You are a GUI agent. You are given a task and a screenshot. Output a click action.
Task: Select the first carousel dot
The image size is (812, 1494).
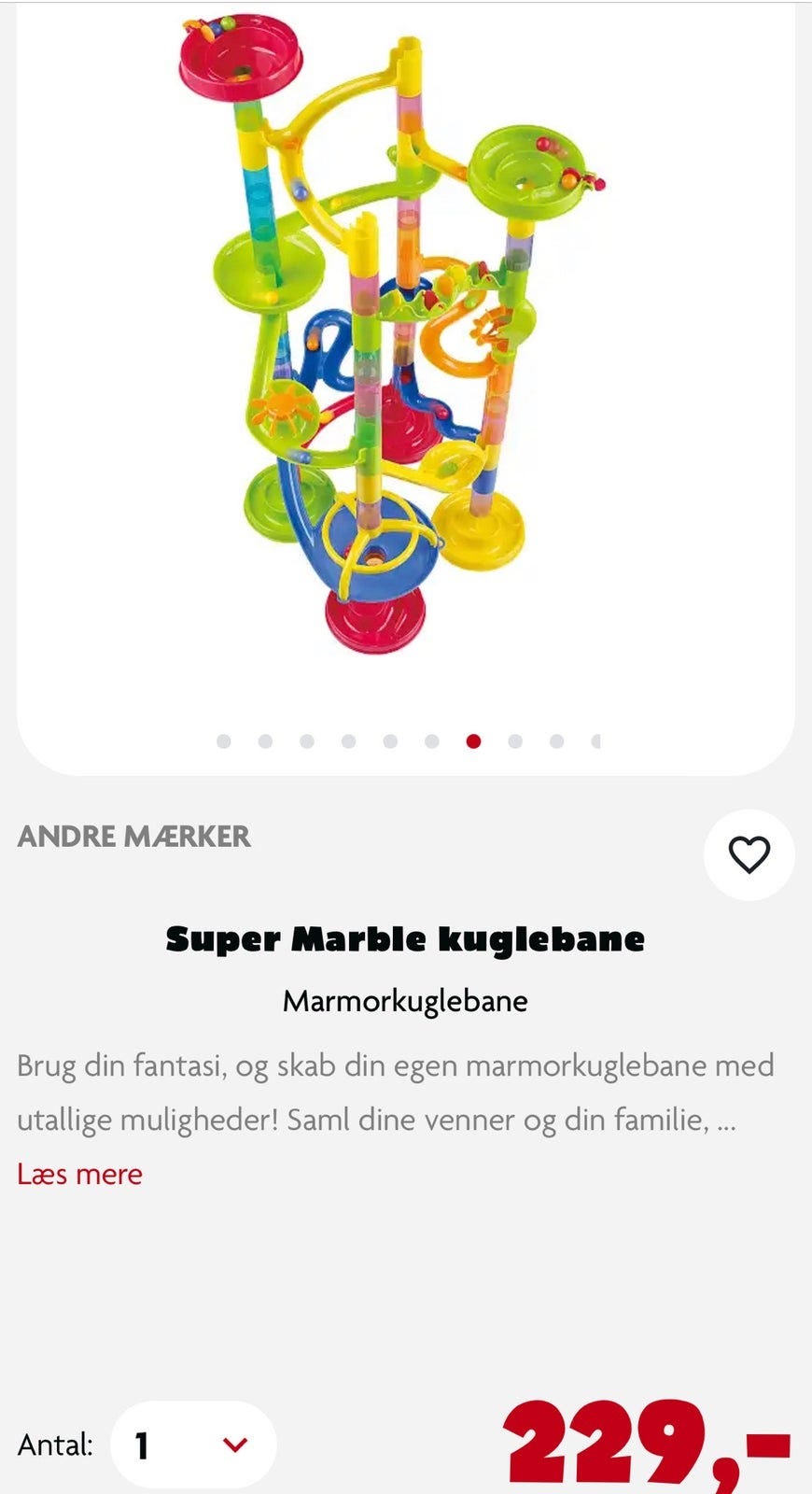tap(224, 742)
